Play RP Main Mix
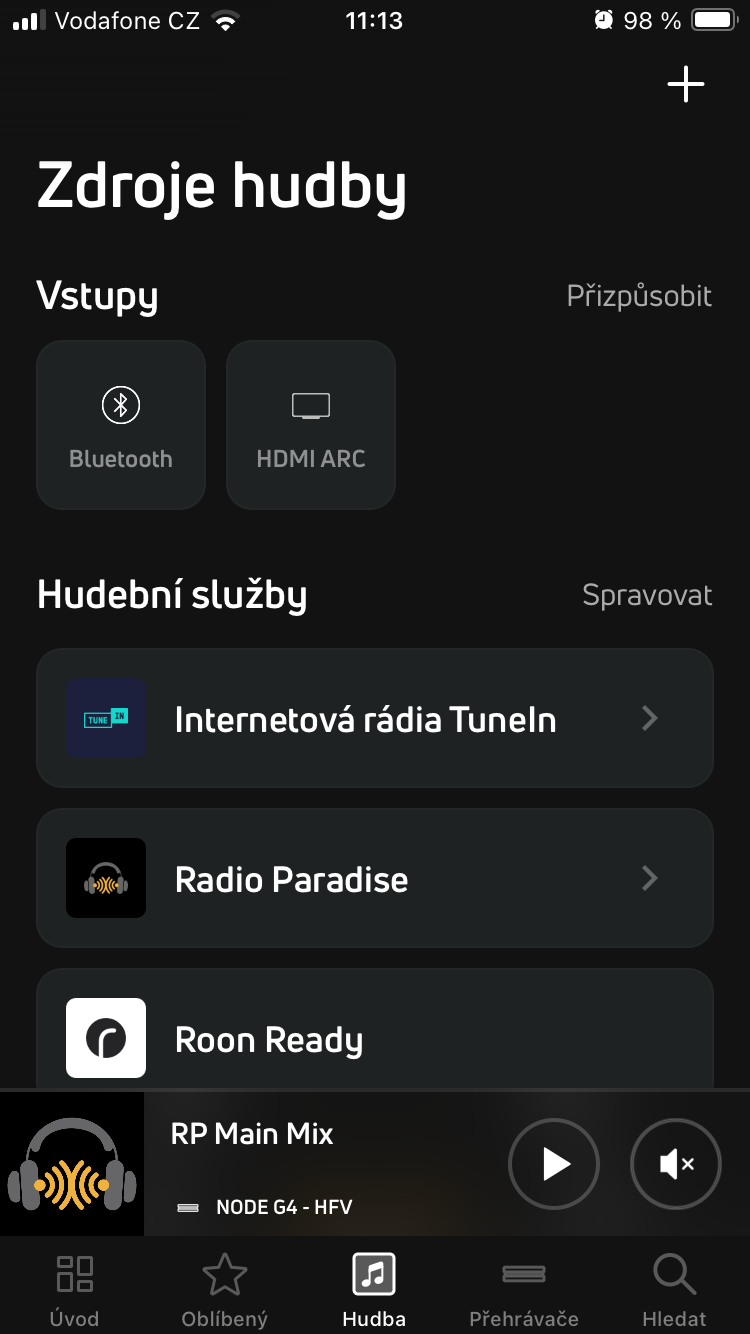The height and width of the screenshot is (1334, 750). tap(554, 1164)
